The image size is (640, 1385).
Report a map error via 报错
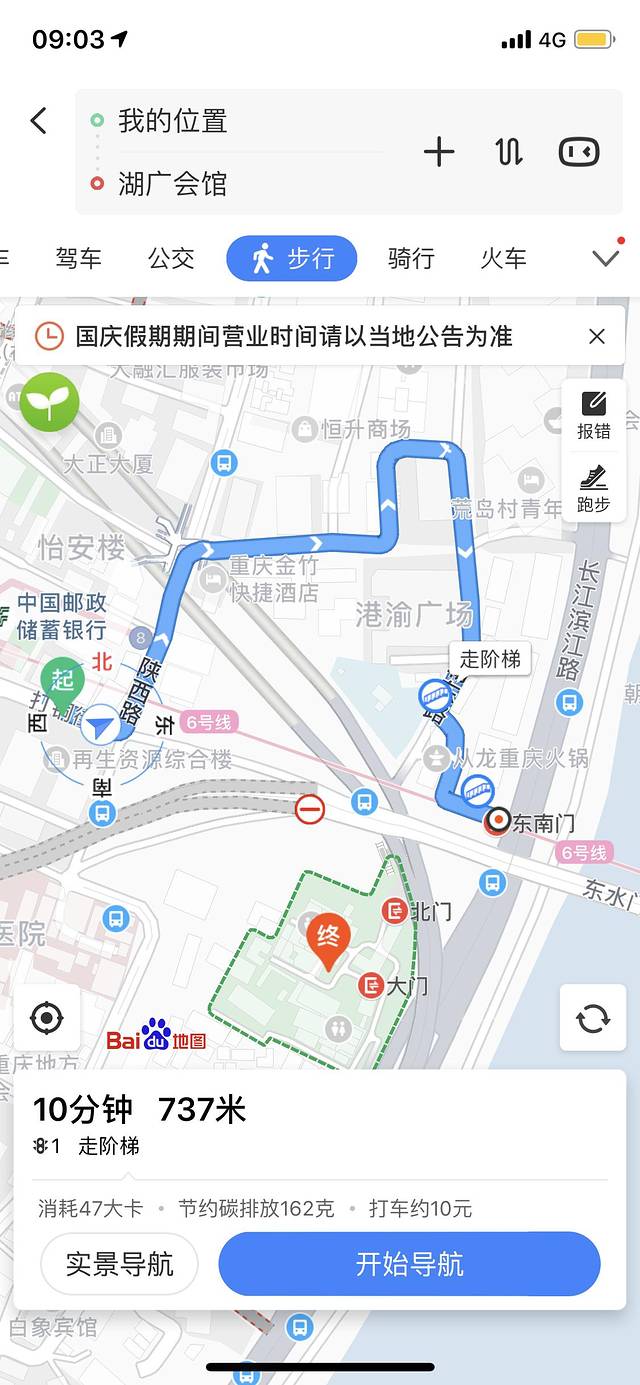pyautogui.click(x=594, y=415)
